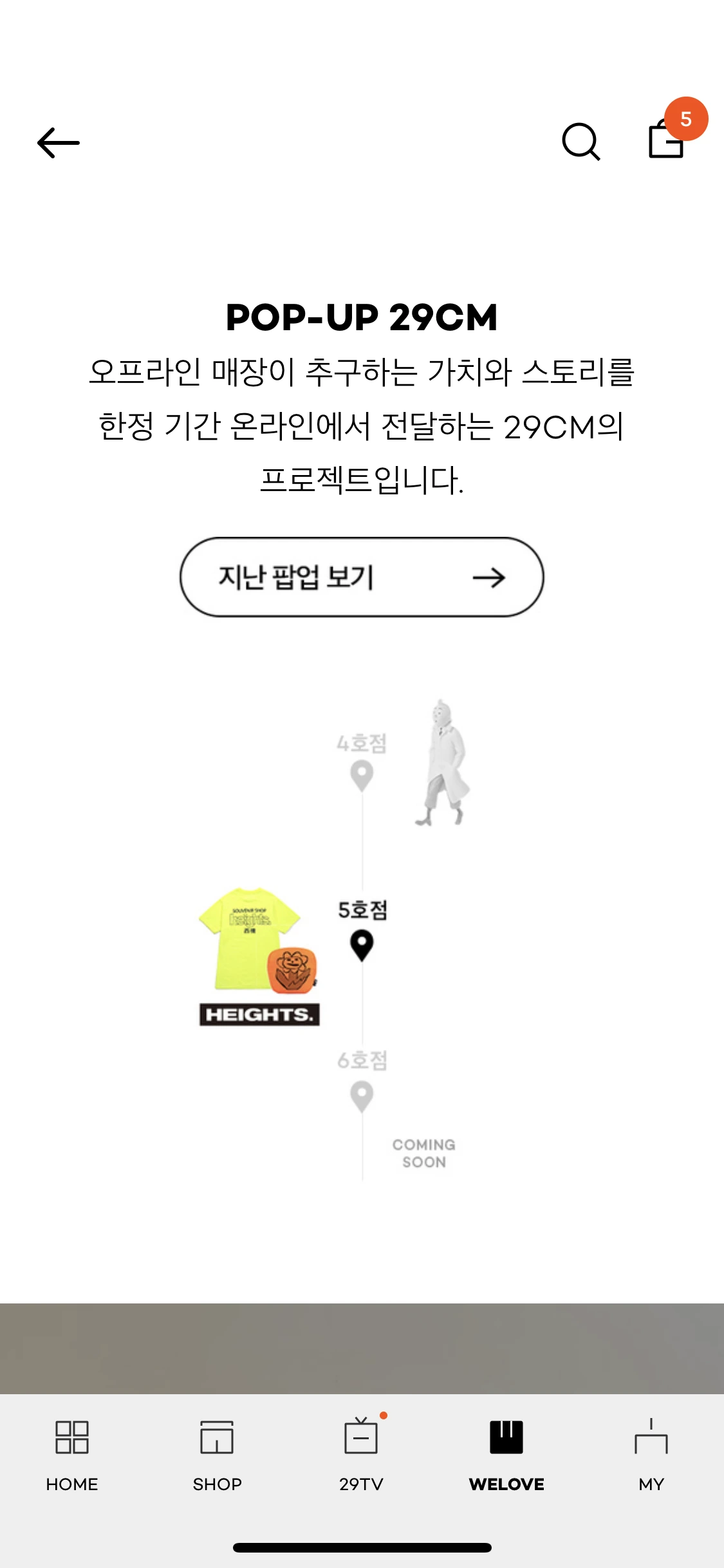The height and width of the screenshot is (1568, 724).
Task: Select the 6호점 location pin
Action: coord(362,1097)
